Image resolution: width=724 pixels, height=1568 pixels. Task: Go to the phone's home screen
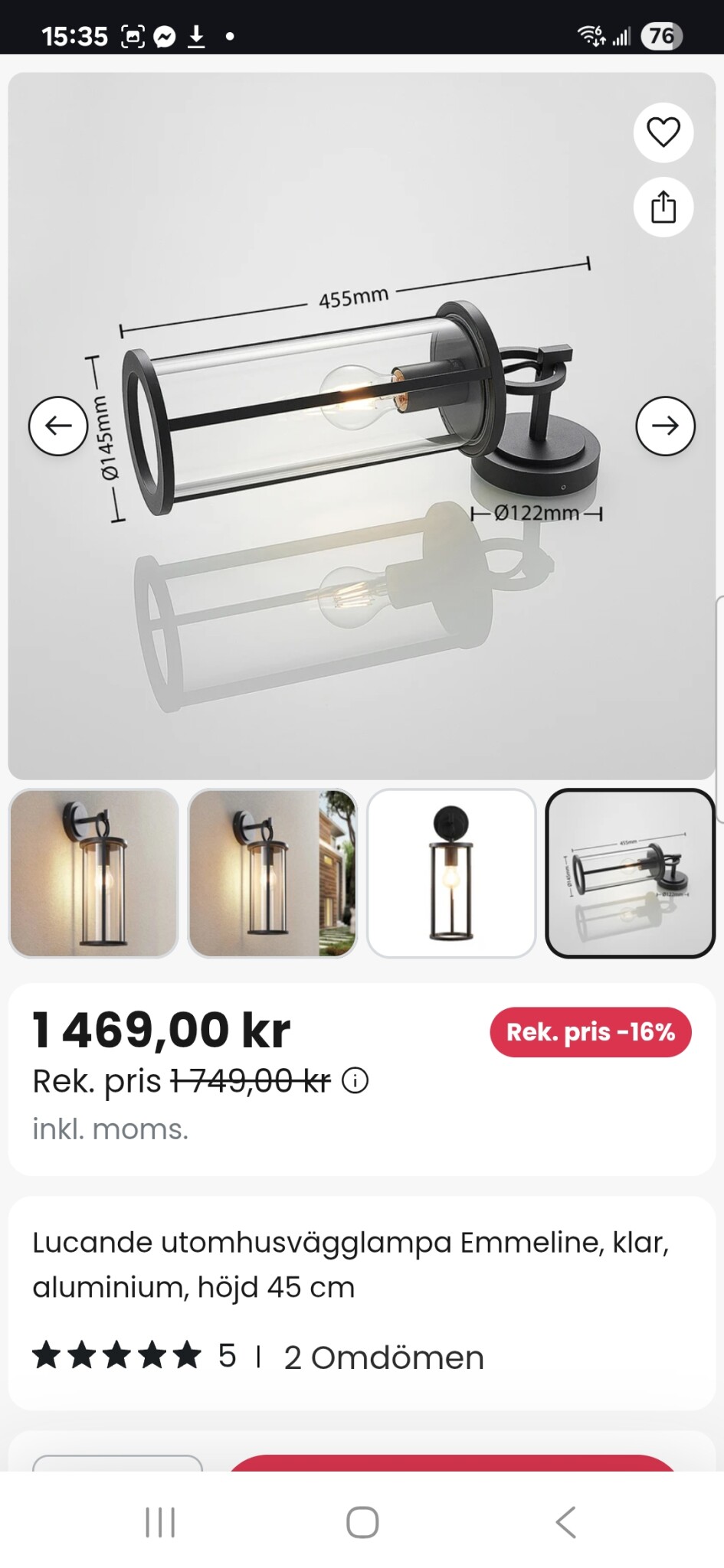pos(362,1522)
